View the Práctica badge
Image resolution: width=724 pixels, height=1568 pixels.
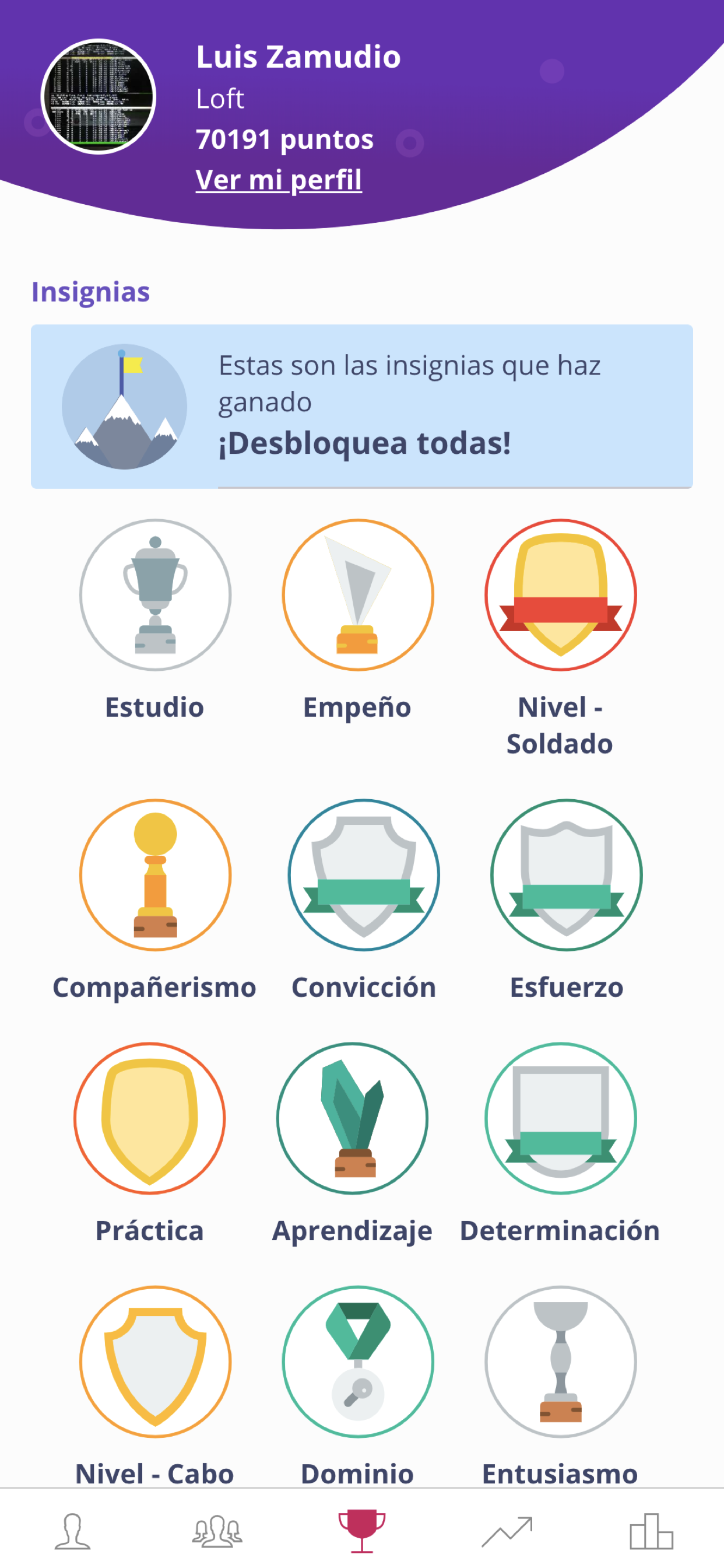[150, 1118]
